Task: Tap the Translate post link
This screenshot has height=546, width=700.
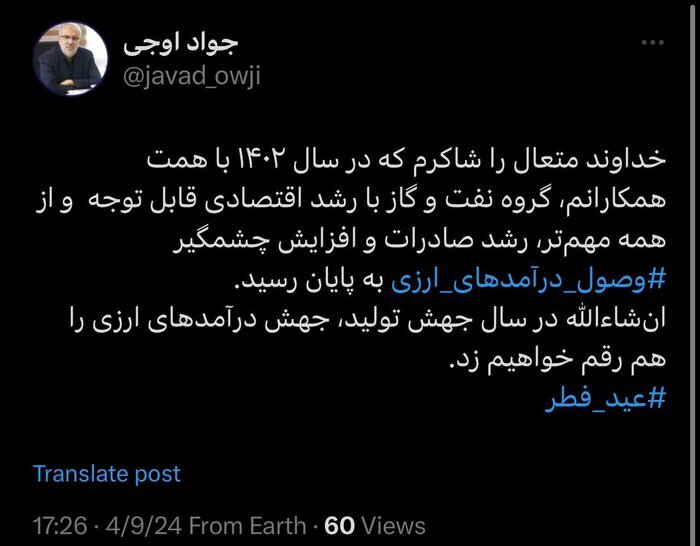Action: [x=107, y=473]
